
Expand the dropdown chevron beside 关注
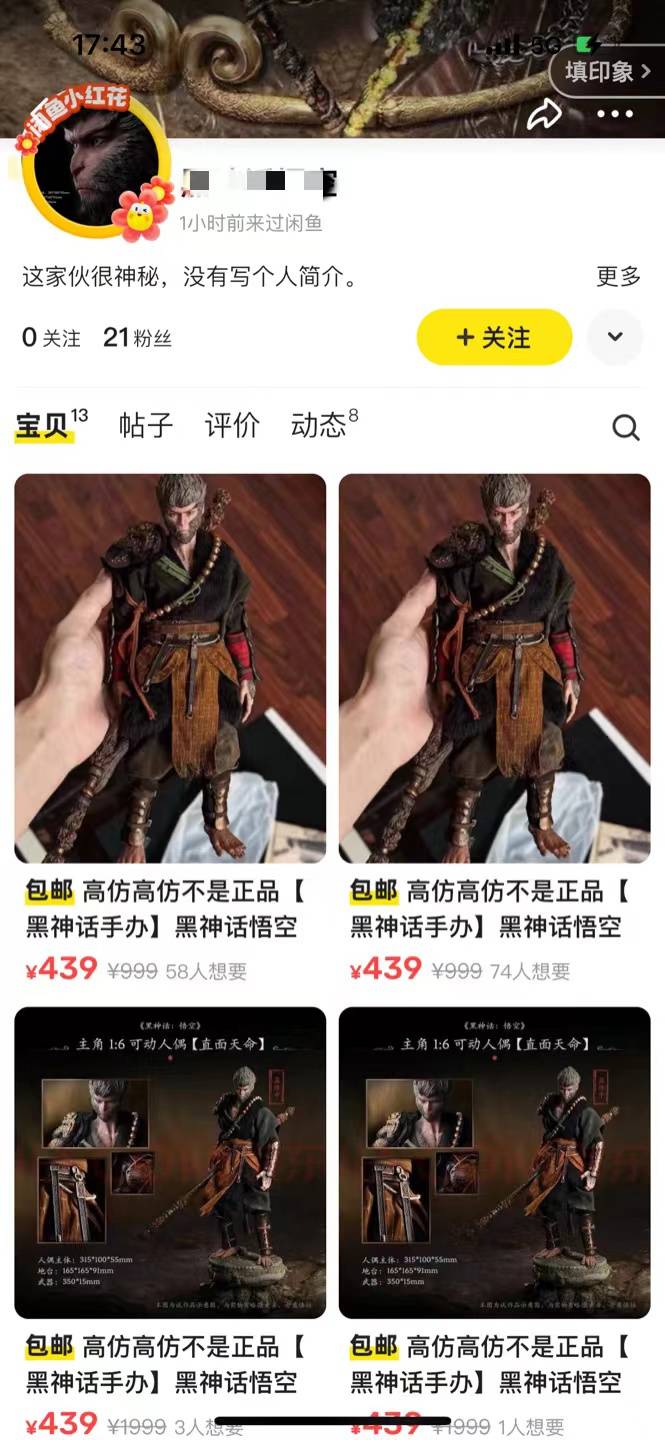pos(615,337)
